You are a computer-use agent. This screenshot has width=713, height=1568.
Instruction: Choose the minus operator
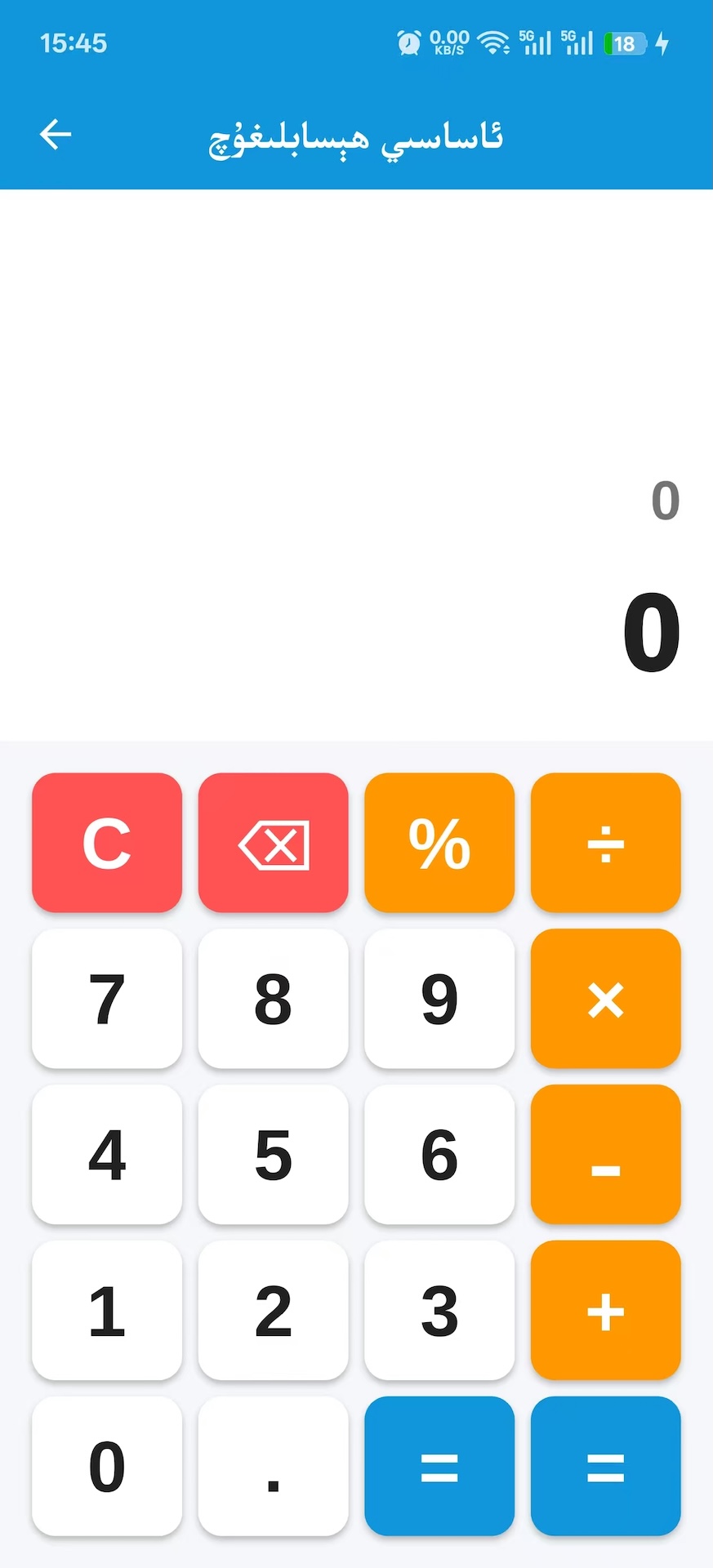605,1155
